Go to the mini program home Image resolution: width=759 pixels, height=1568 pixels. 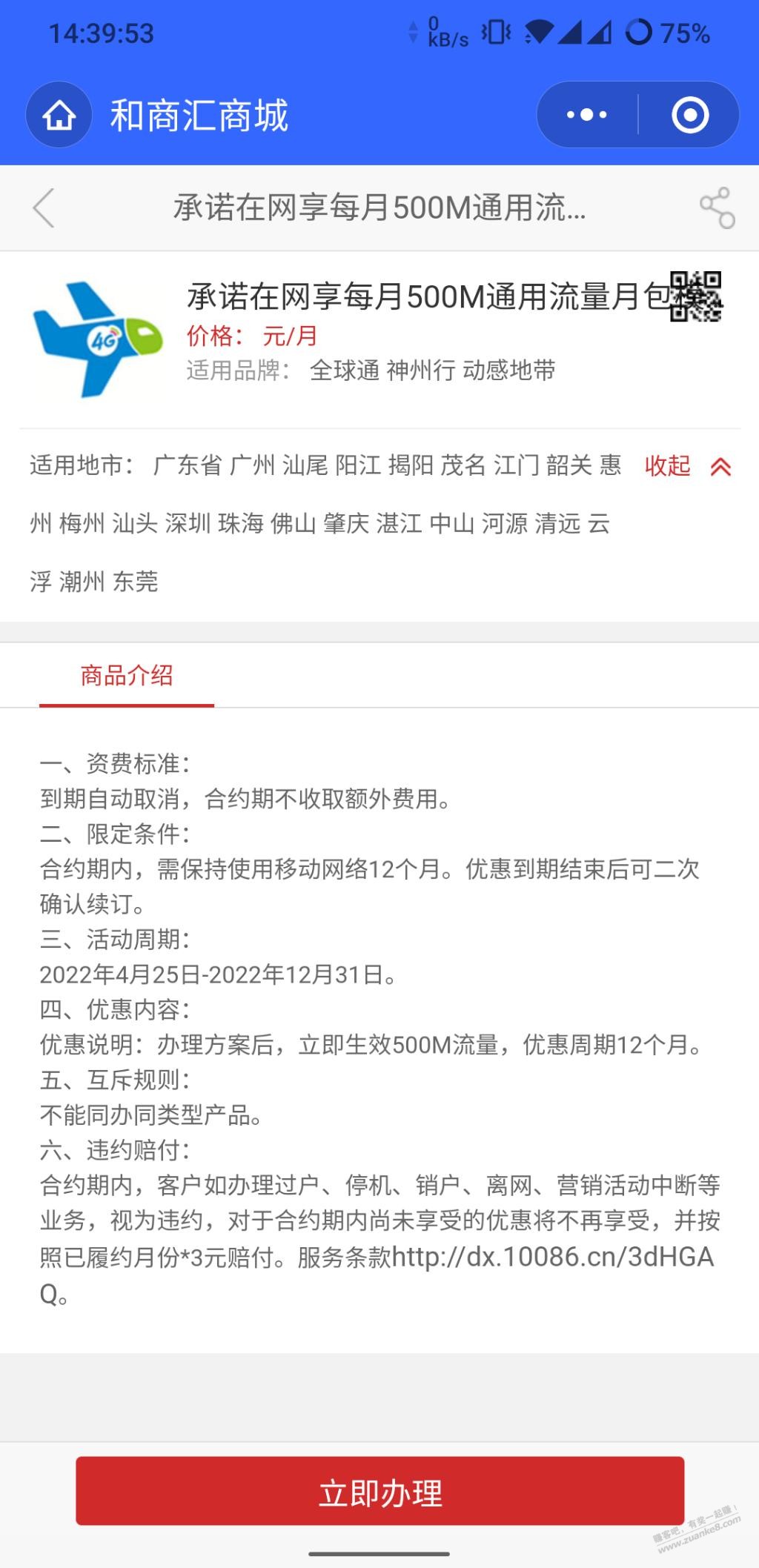59,116
